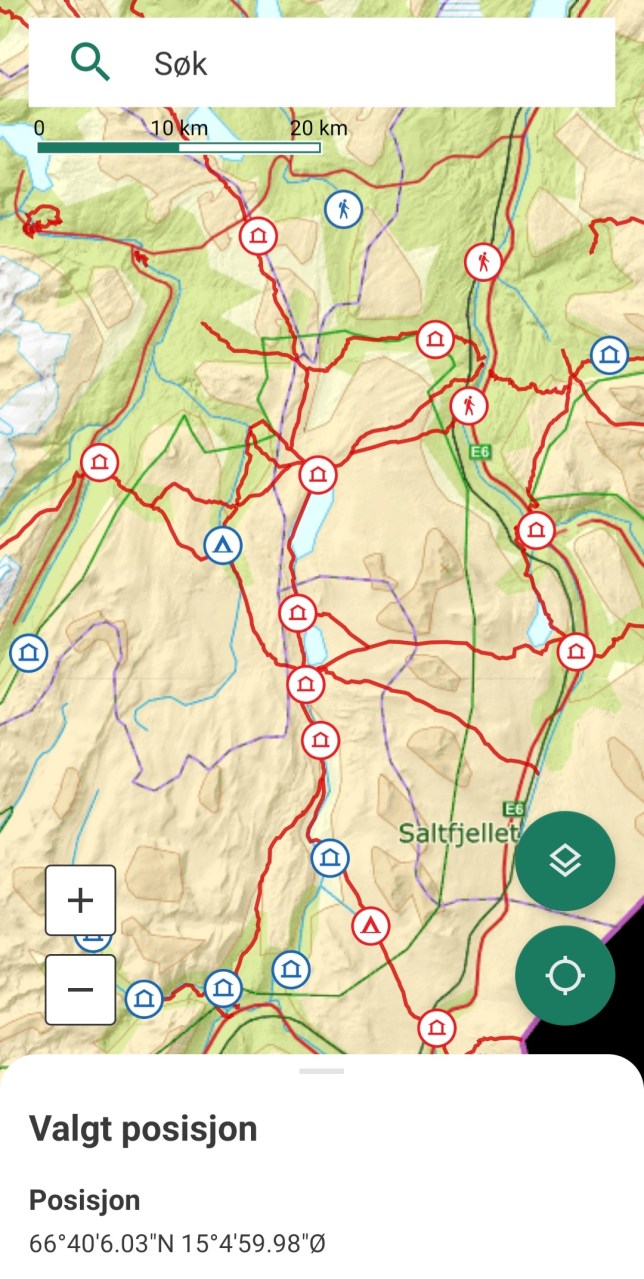Zoom in with the plus button
The width and height of the screenshot is (644, 1279).
(x=80, y=900)
